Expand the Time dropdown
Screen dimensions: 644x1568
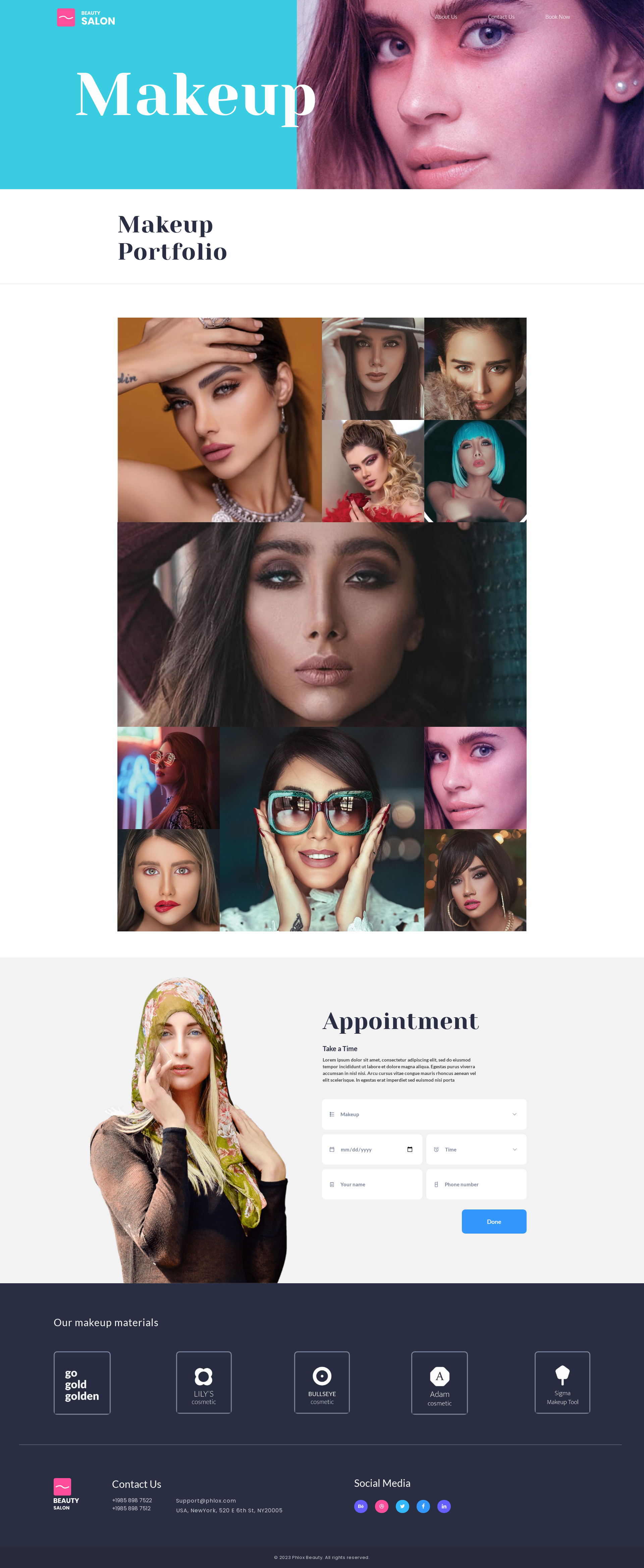pyautogui.click(x=476, y=1149)
